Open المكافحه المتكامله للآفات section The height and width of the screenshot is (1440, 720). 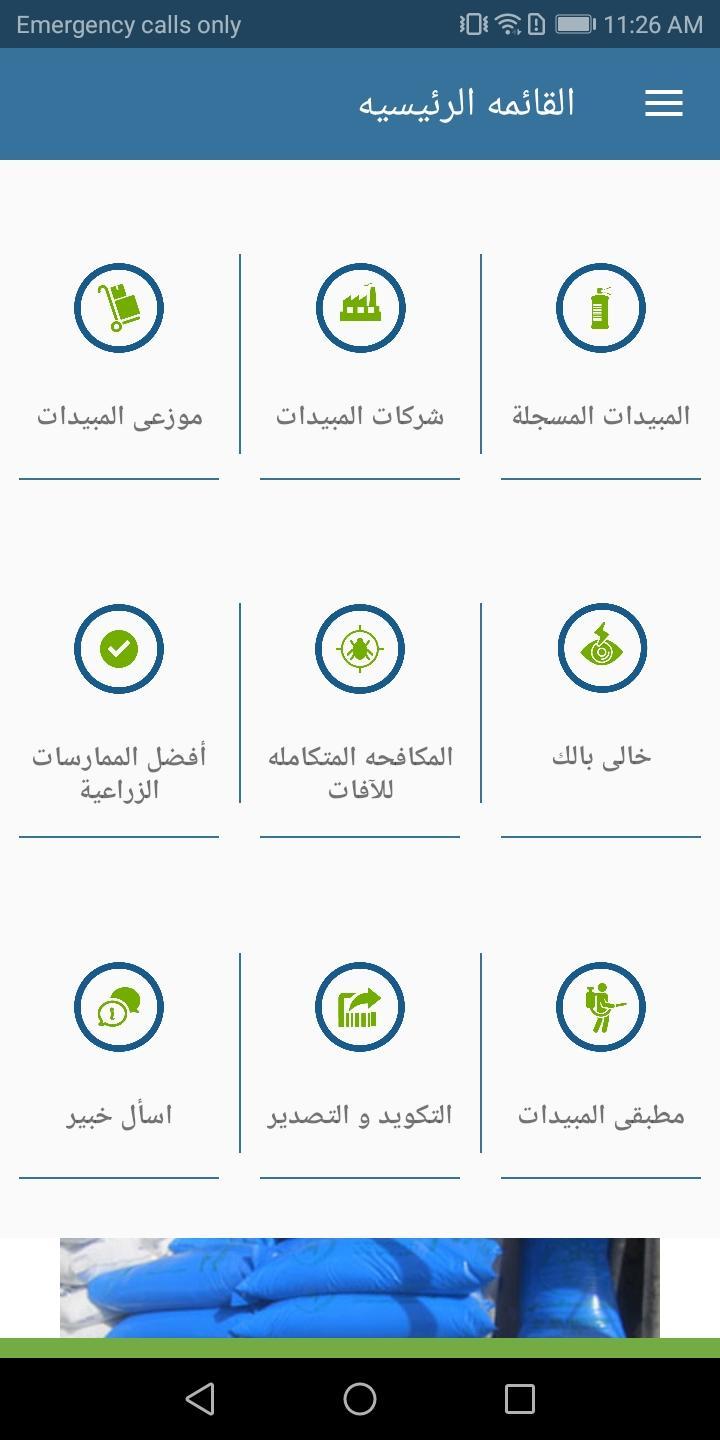tap(360, 700)
